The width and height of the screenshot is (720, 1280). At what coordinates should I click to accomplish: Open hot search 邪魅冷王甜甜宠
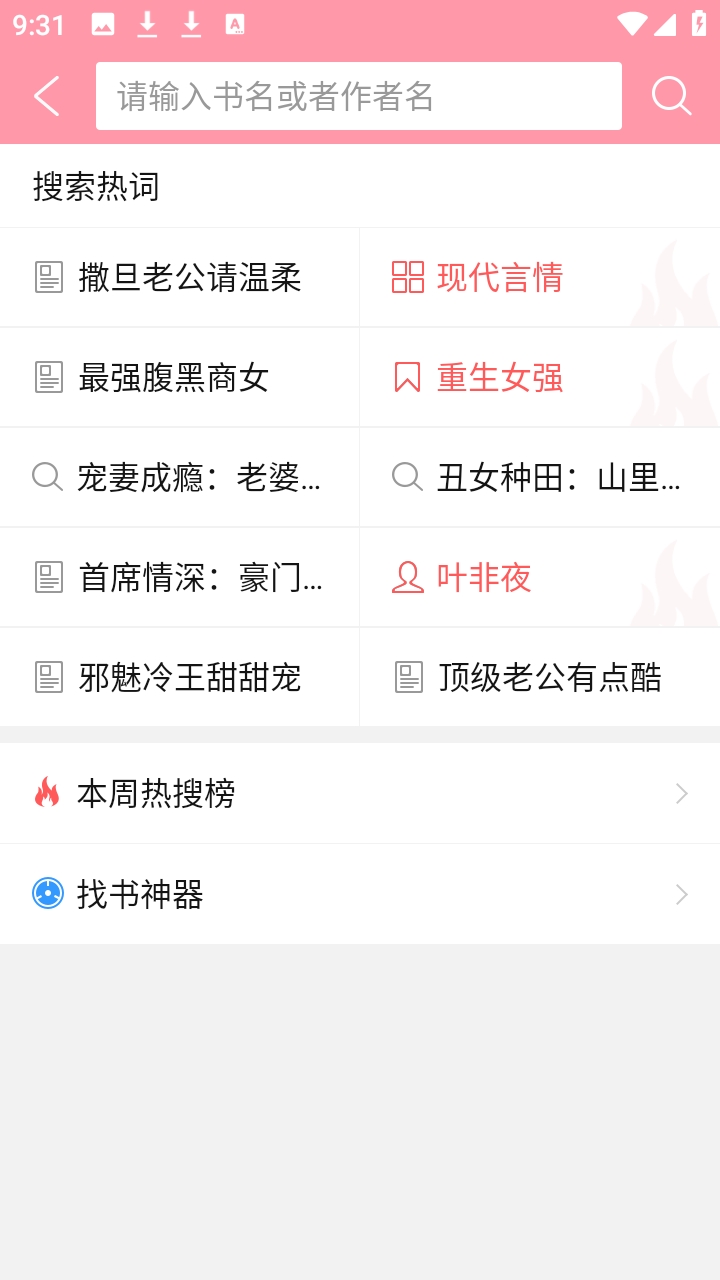(x=180, y=677)
